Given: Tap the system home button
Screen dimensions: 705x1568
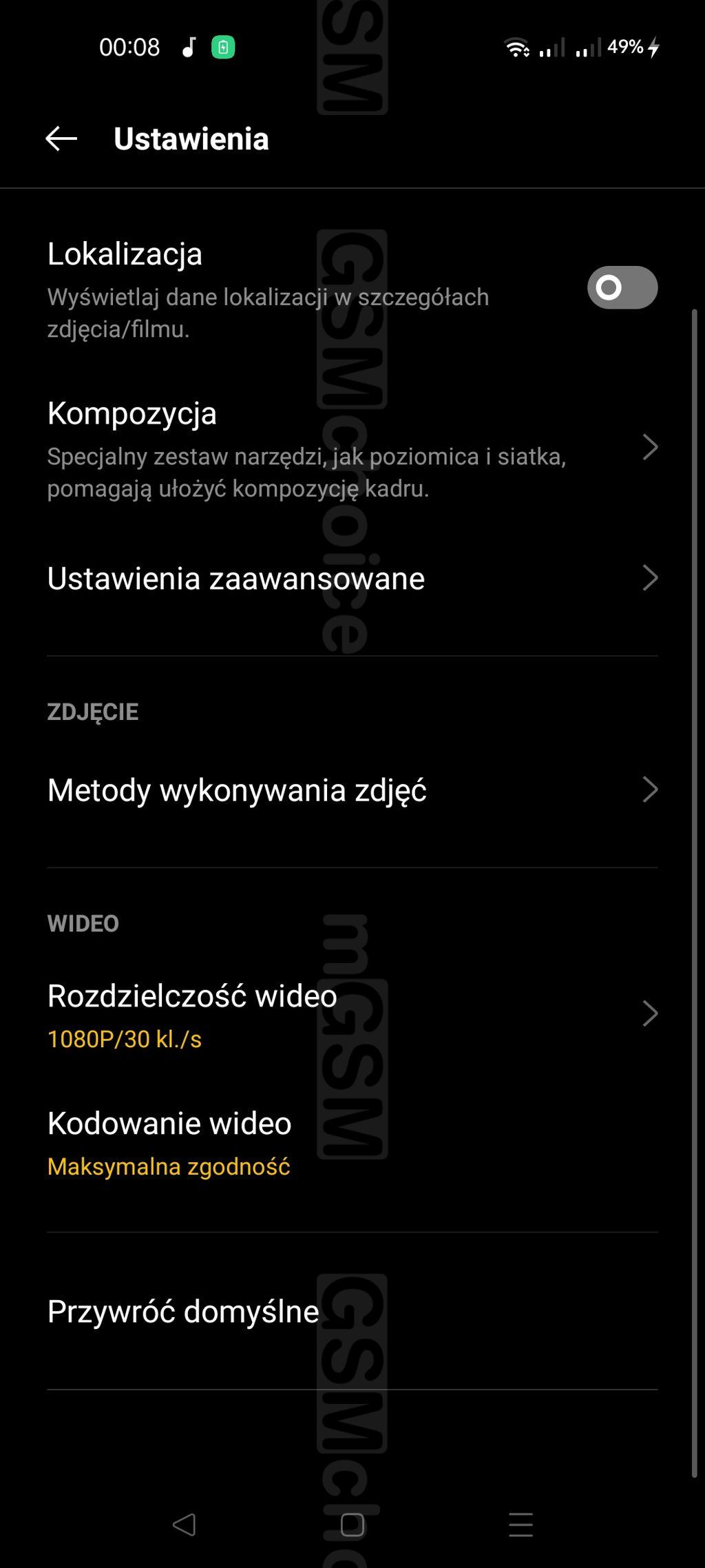Looking at the screenshot, I should tap(352, 1525).
